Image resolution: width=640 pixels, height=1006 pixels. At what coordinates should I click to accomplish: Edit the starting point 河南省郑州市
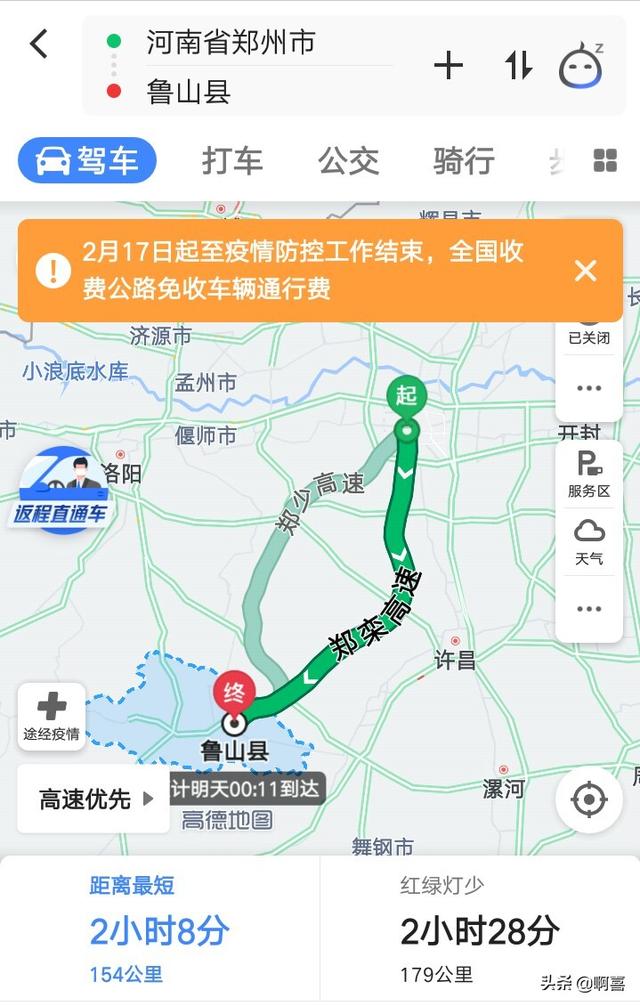232,42
